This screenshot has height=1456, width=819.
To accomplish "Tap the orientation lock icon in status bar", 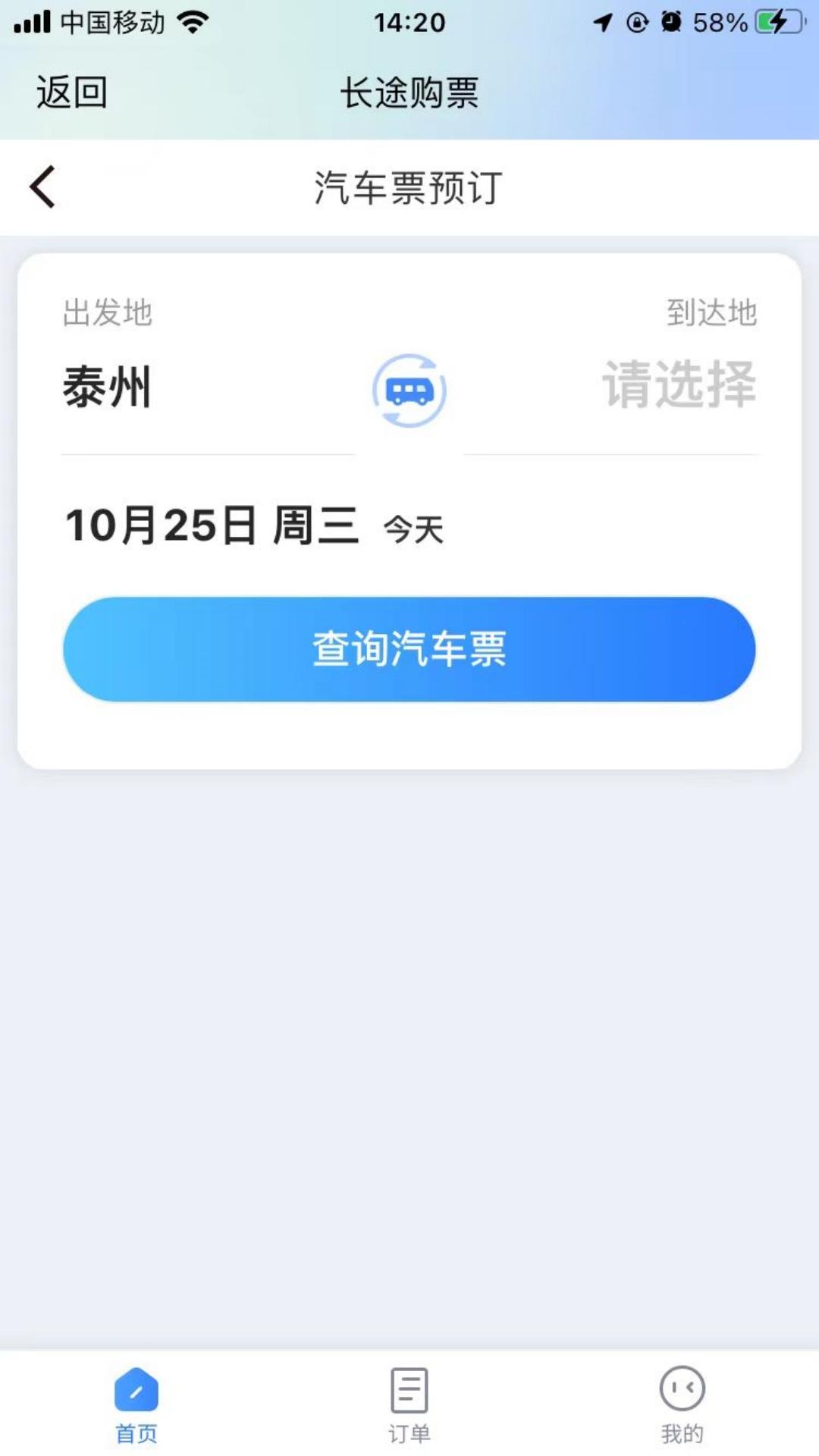I will pyautogui.click(x=637, y=23).
